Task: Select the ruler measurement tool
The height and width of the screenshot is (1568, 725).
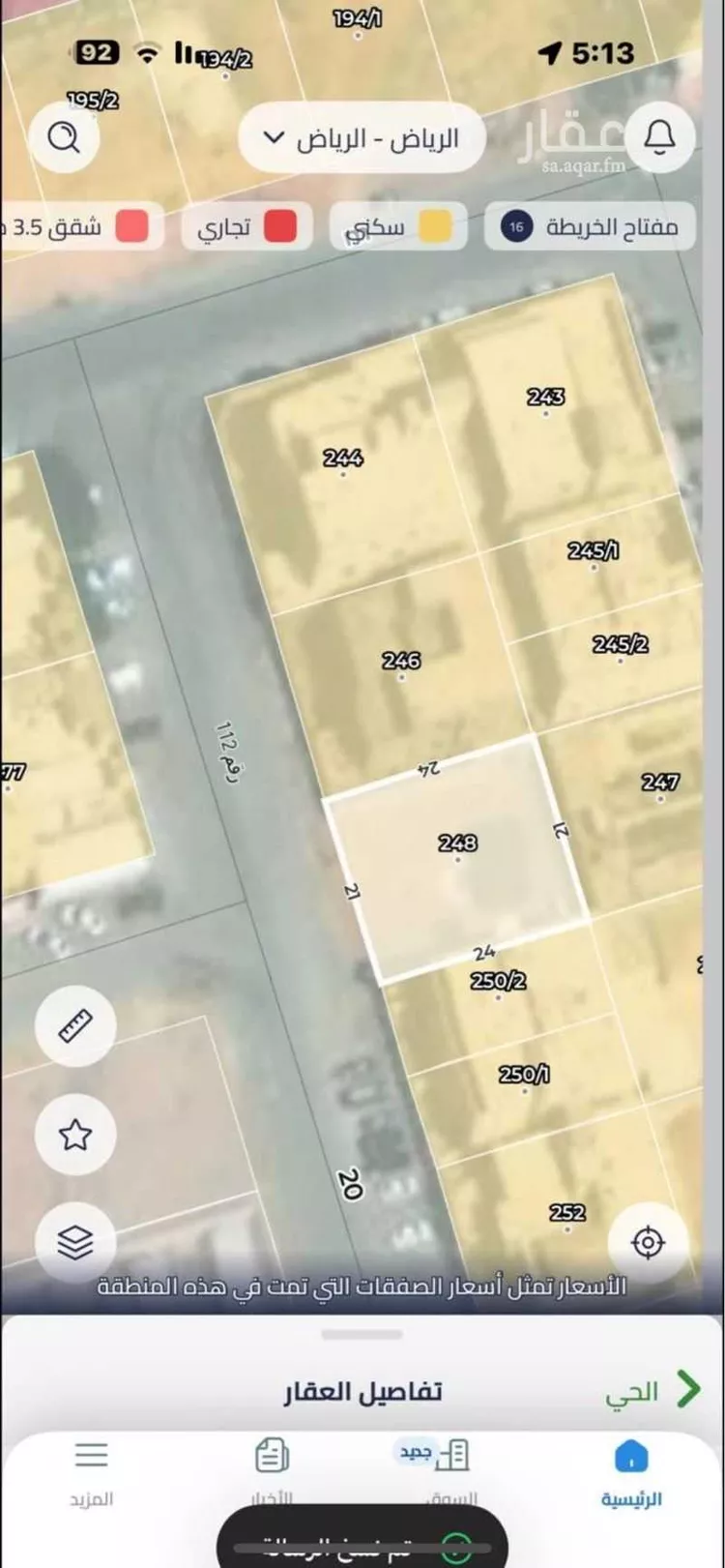Action: tap(75, 1025)
